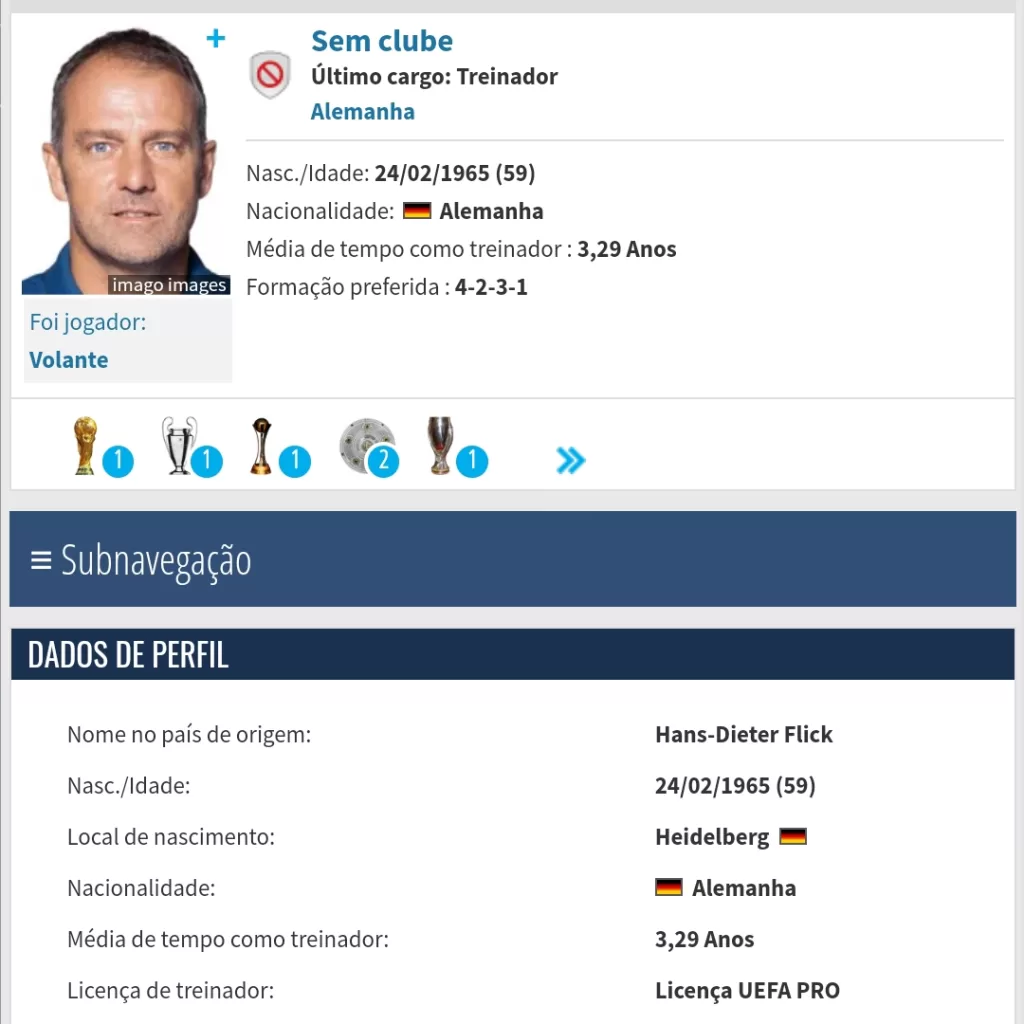
Task: Expand the Subnavegação menu
Action: point(141,559)
